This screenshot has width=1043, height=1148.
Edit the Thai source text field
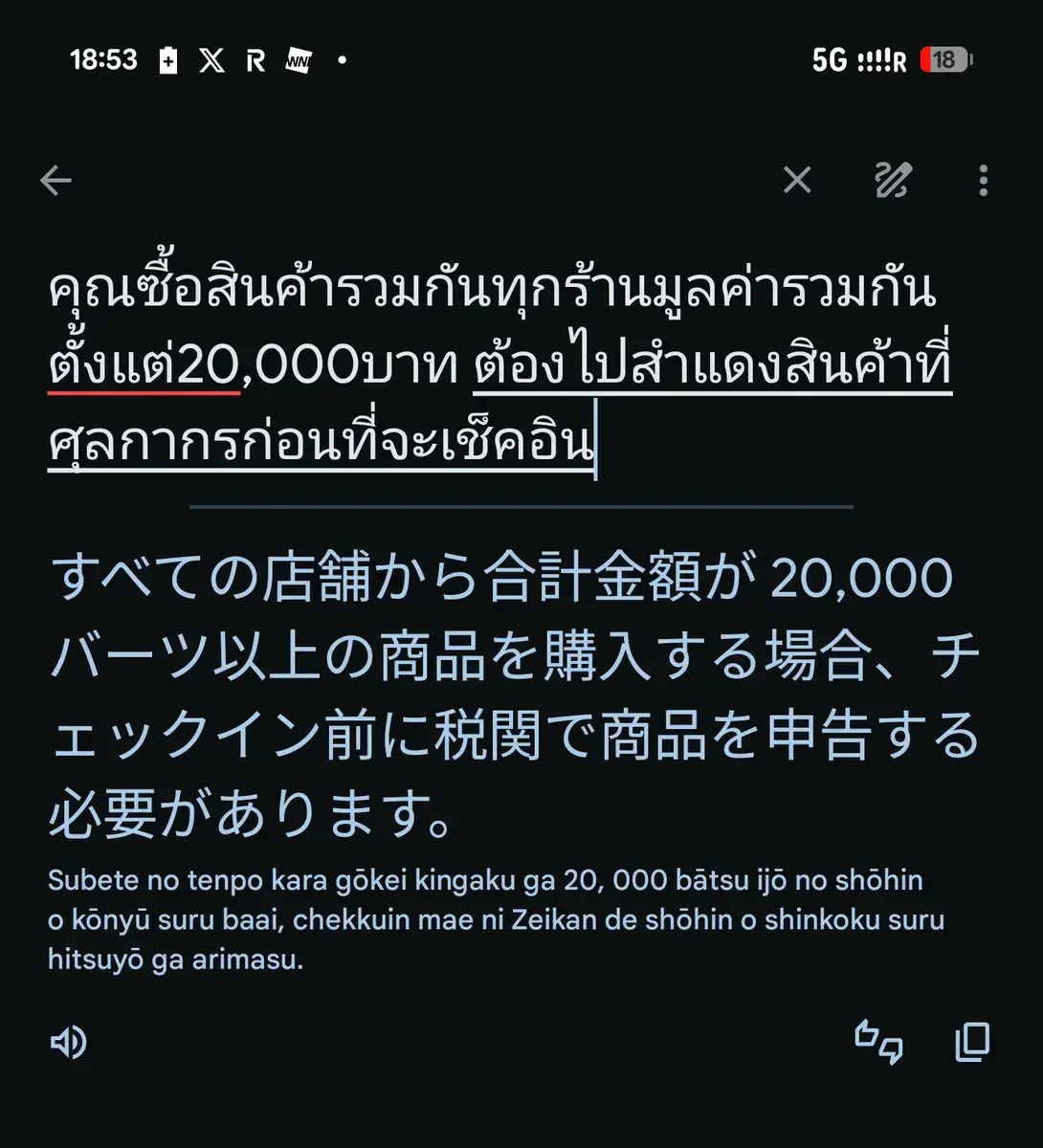pos(498,368)
